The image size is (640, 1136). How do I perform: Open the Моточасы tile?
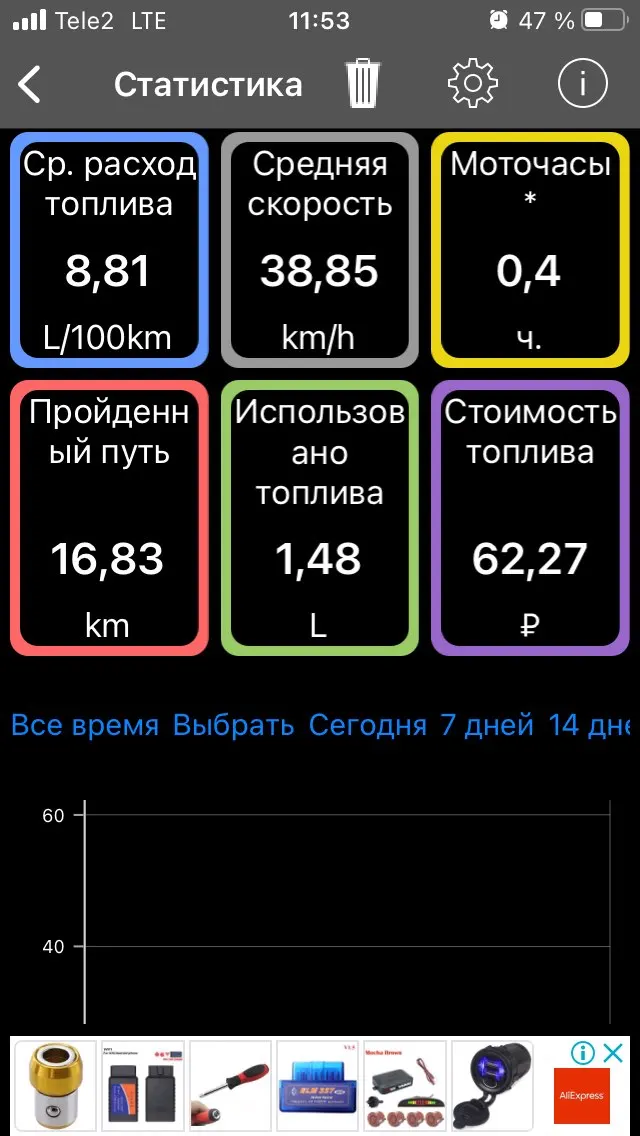click(x=529, y=250)
